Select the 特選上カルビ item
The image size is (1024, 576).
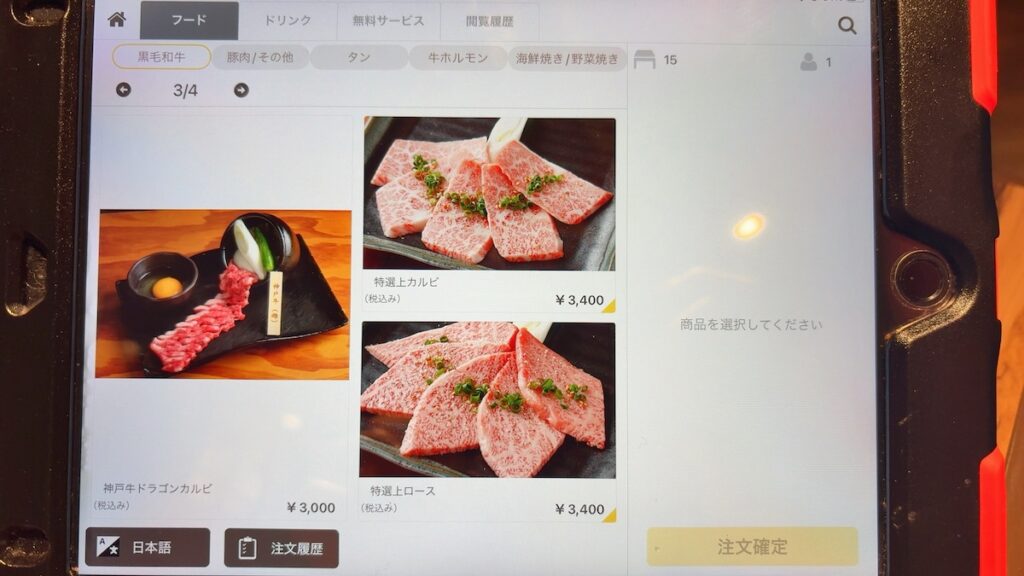point(489,200)
